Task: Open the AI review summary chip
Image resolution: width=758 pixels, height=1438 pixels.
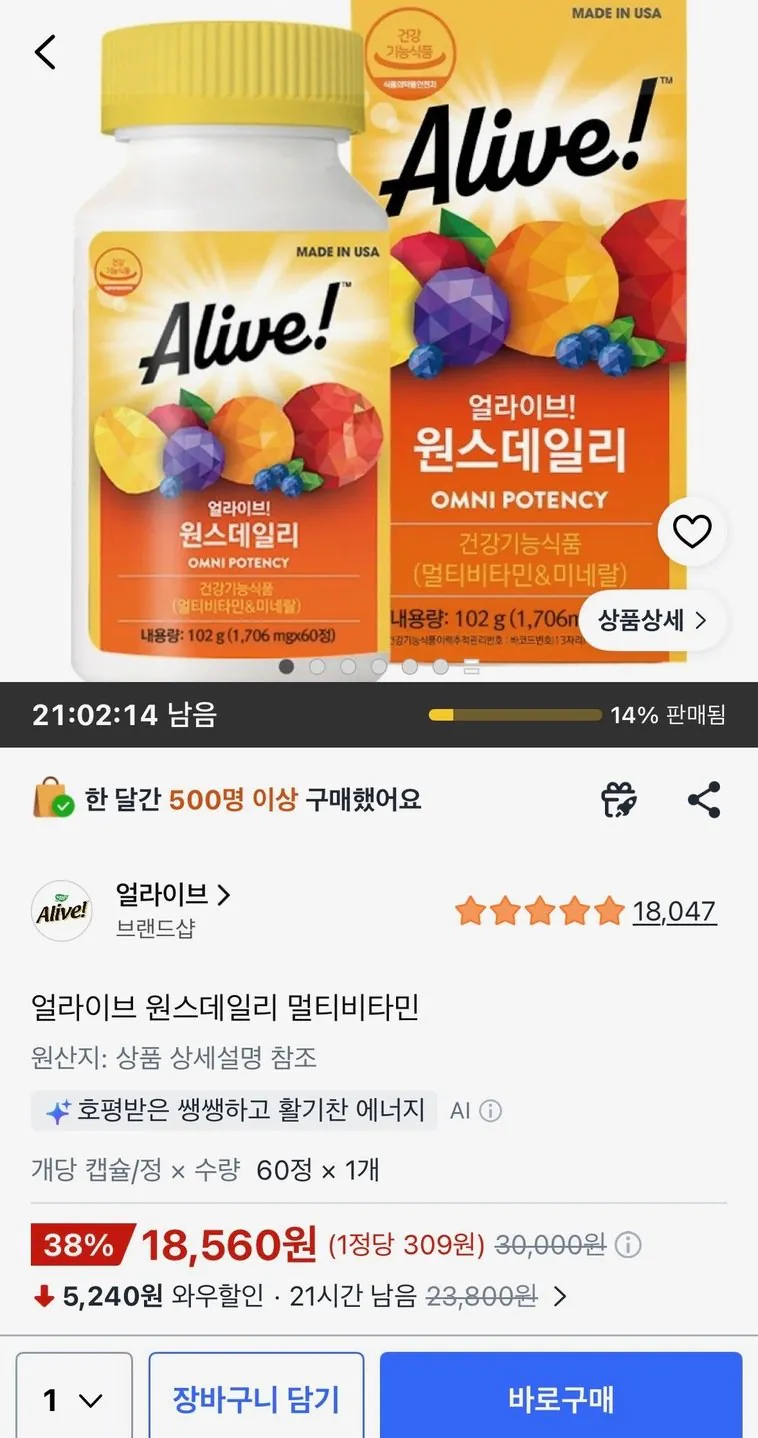Action: tap(234, 1110)
